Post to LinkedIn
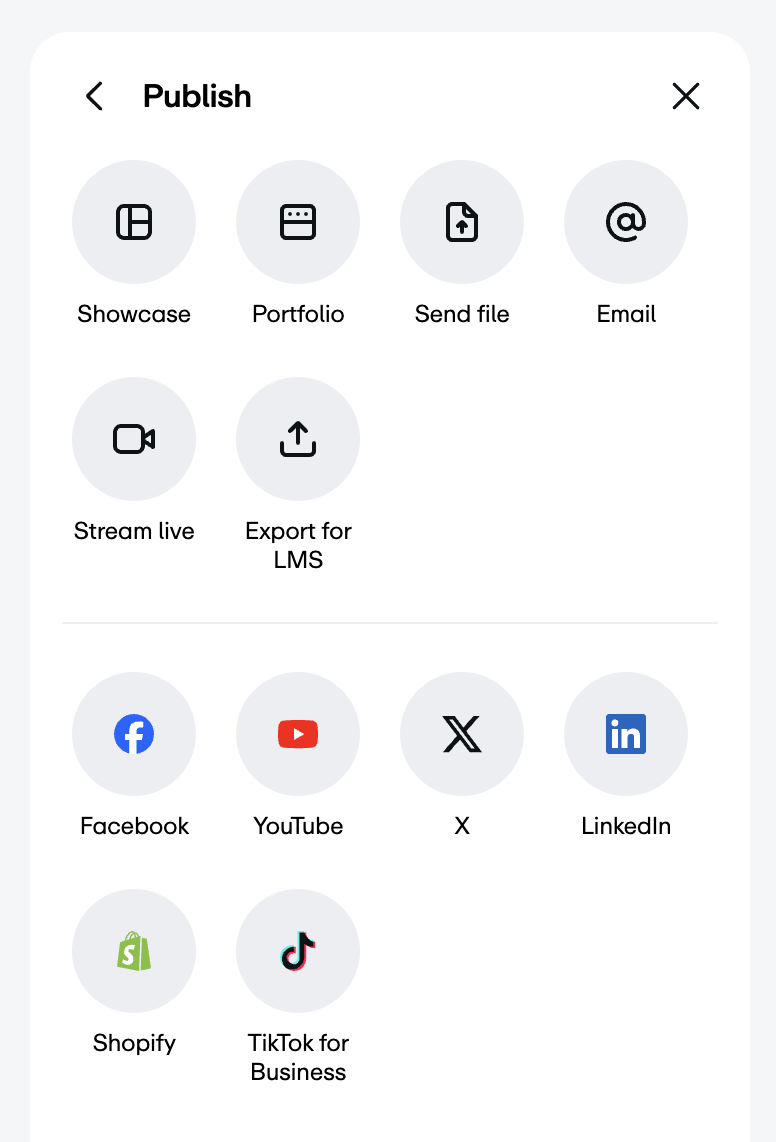This screenshot has height=1142, width=776. click(x=626, y=734)
